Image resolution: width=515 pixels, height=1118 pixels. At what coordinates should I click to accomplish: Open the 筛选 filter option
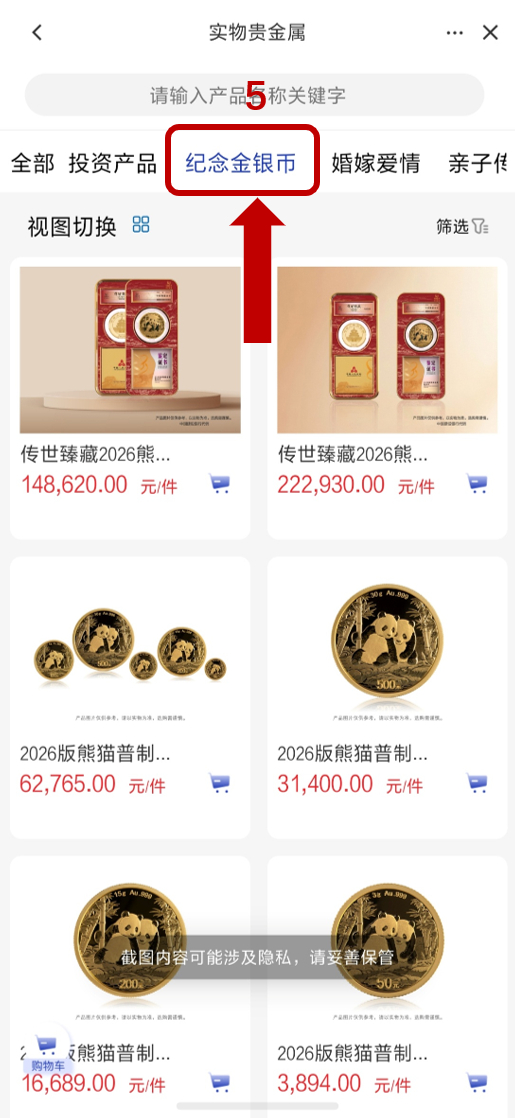(462, 227)
